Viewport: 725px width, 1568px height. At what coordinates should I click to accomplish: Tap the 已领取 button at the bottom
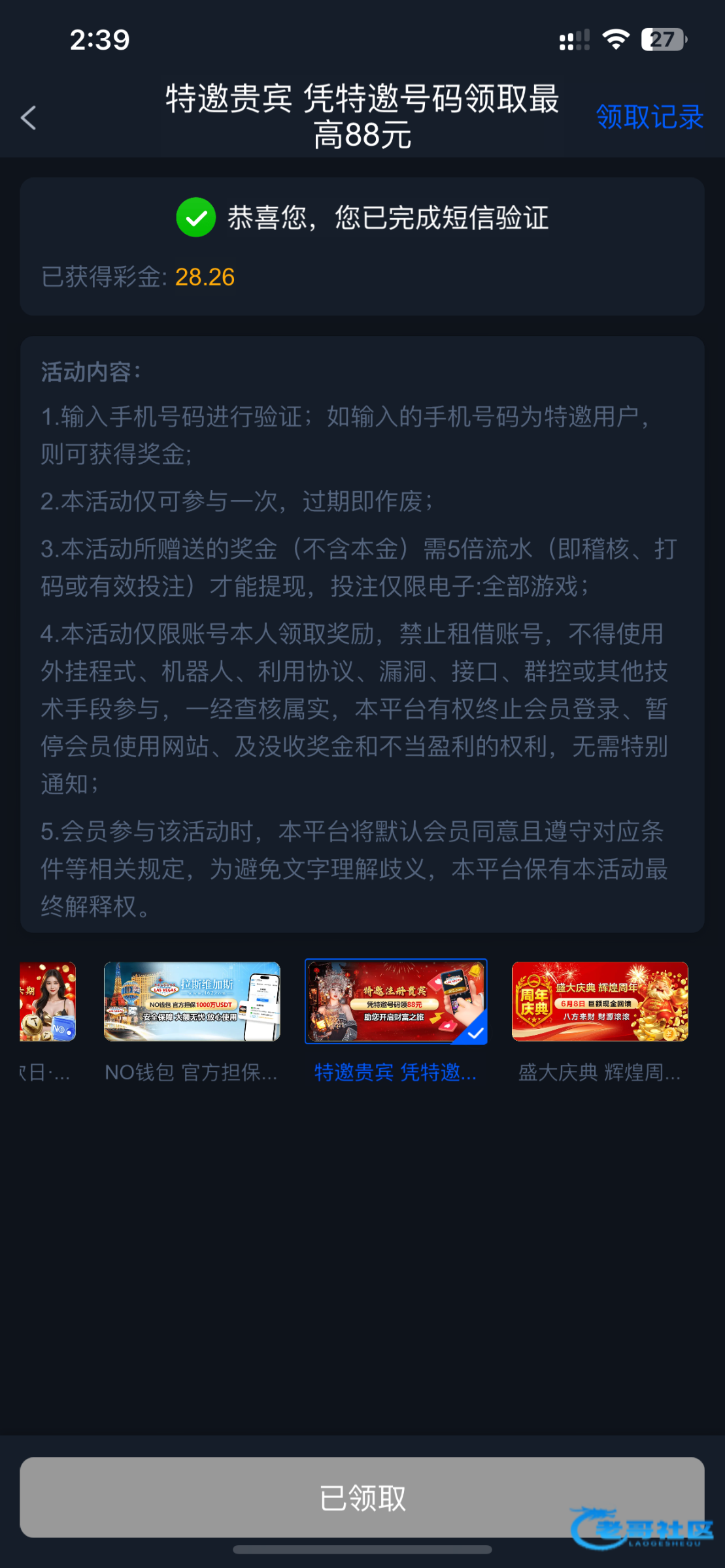(362, 1497)
